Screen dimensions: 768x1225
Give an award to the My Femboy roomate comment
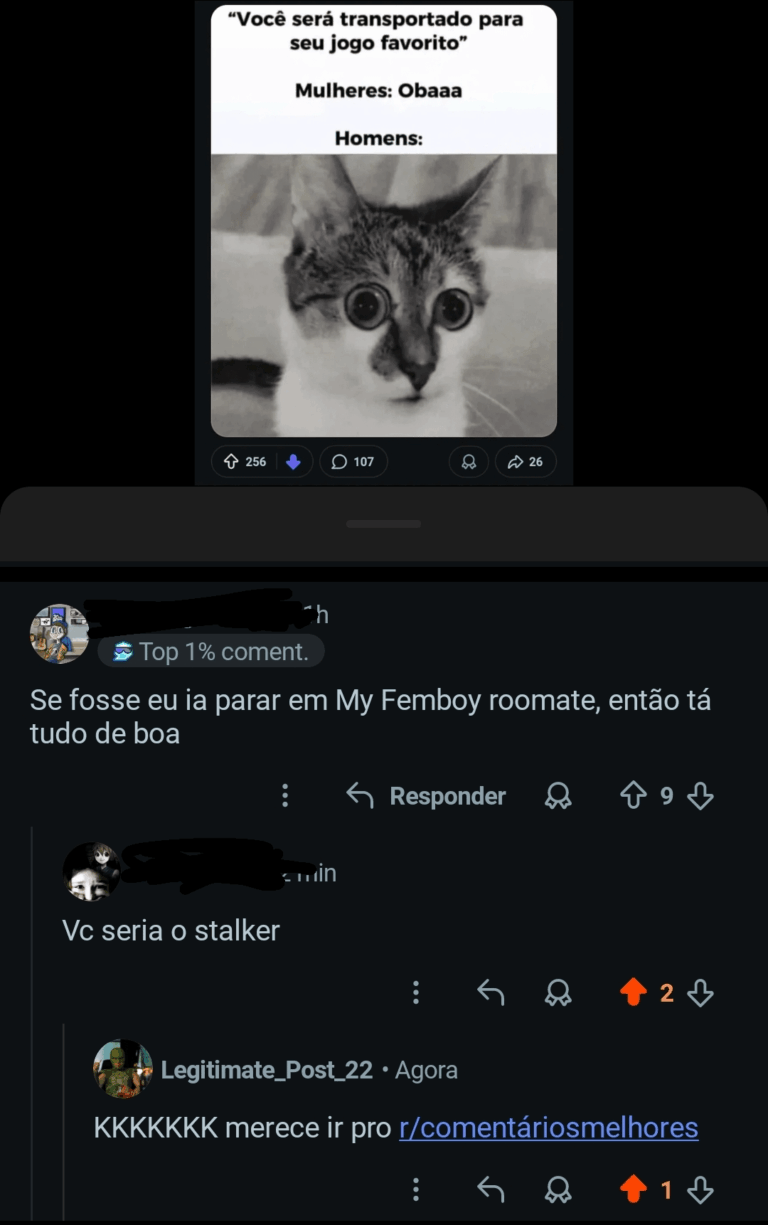pyautogui.click(x=558, y=796)
